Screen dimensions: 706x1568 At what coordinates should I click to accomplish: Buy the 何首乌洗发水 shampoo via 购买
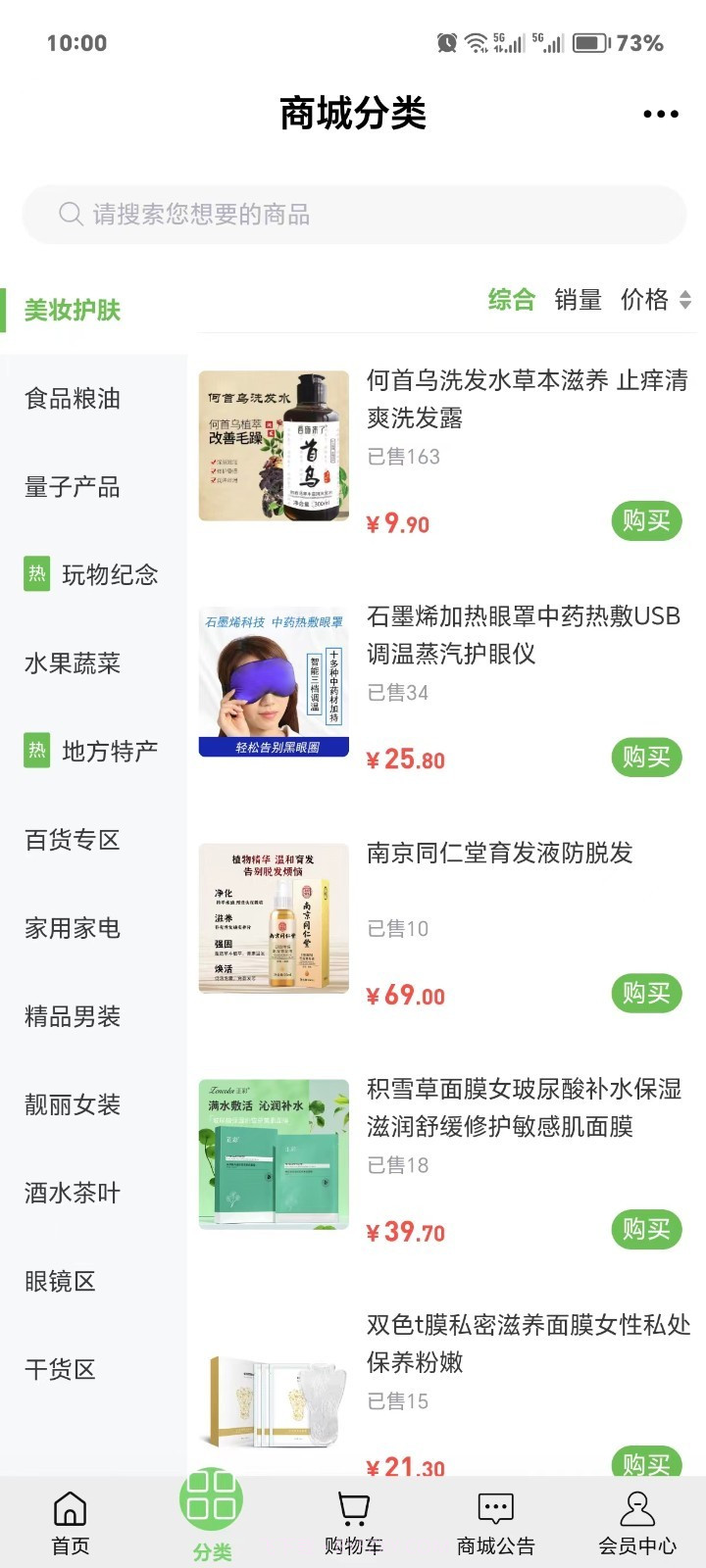pos(645,521)
